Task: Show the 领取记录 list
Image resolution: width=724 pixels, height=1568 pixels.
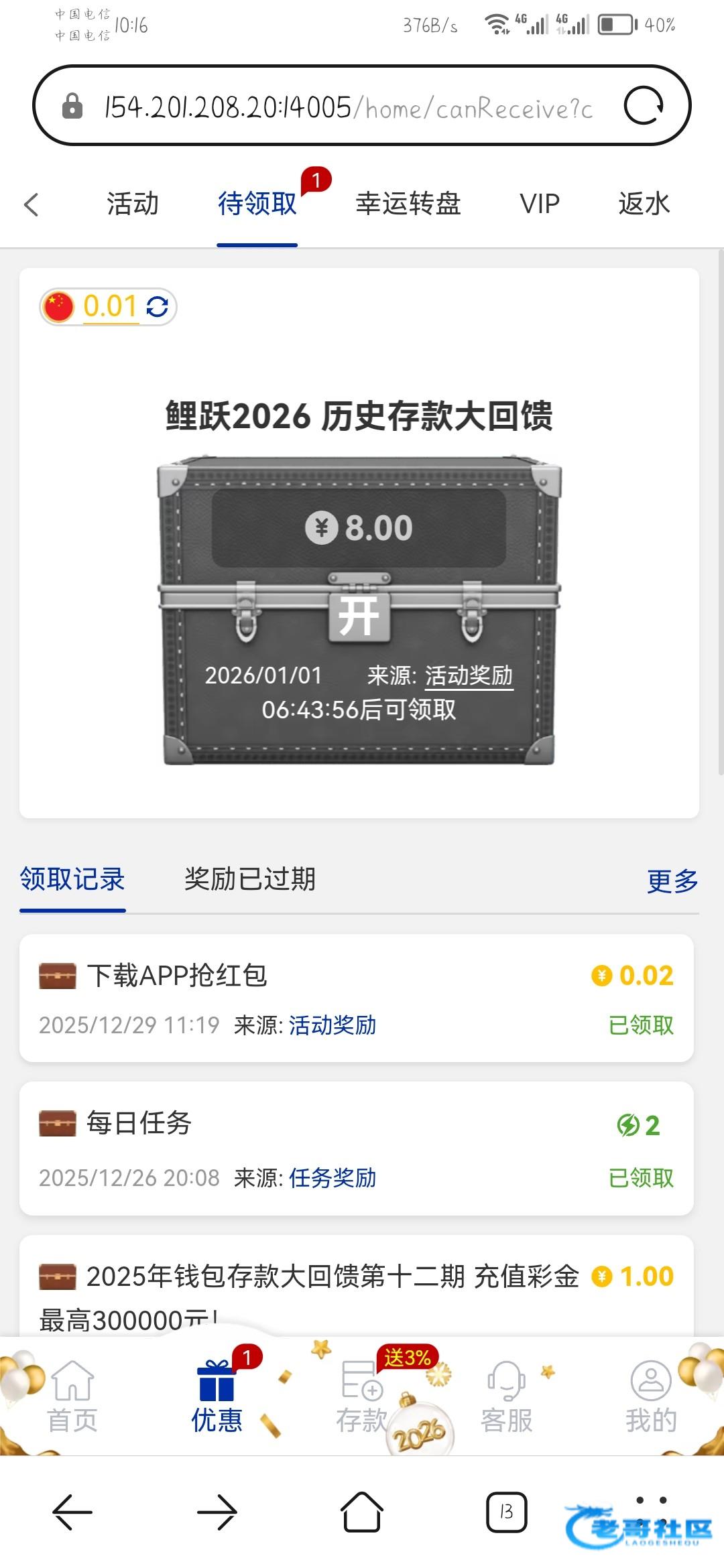Action: click(x=72, y=879)
